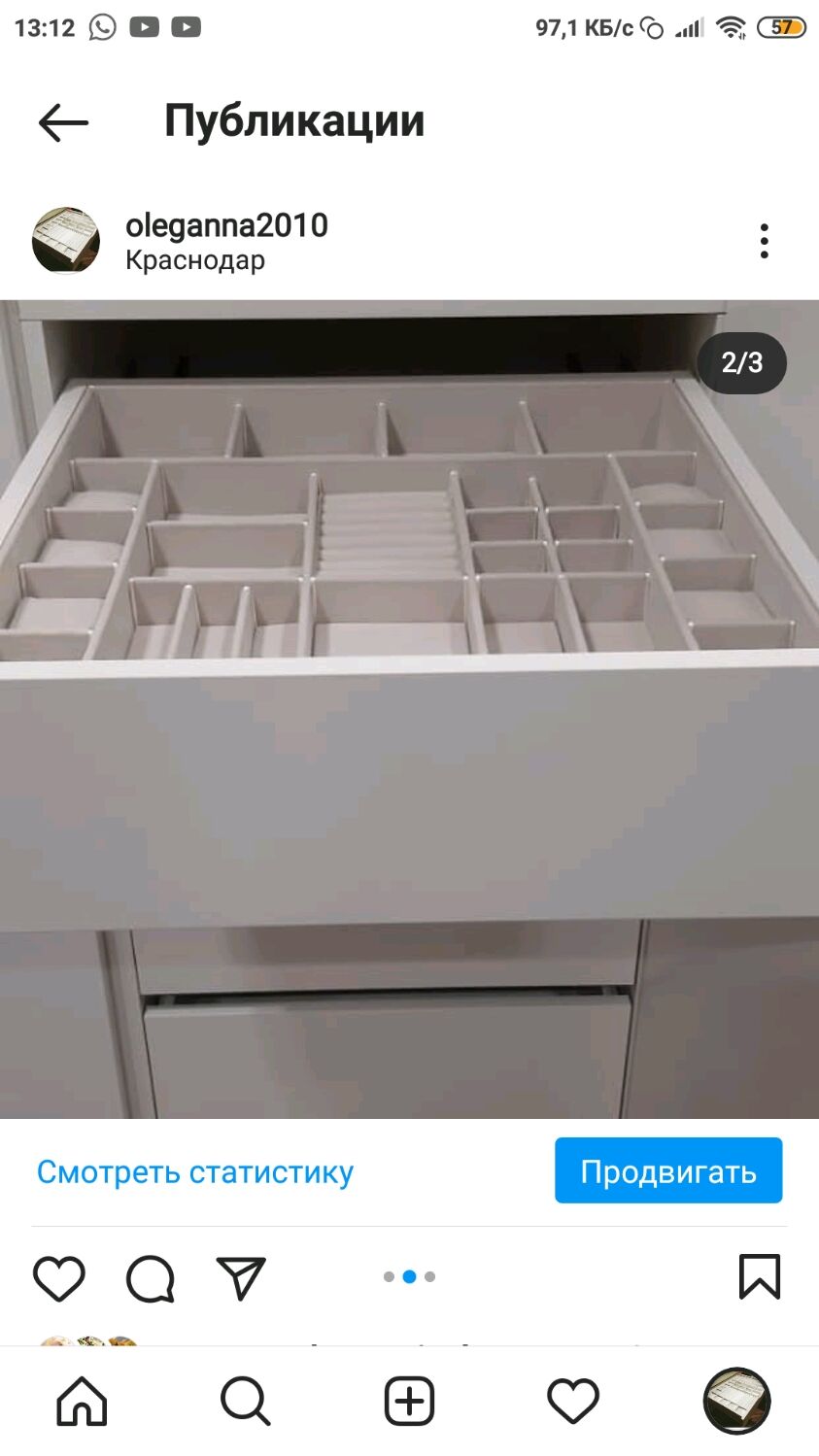Open the Activity heart tab in the bottom bar
Image resolution: width=819 pixels, height=1456 pixels.
(573, 1401)
